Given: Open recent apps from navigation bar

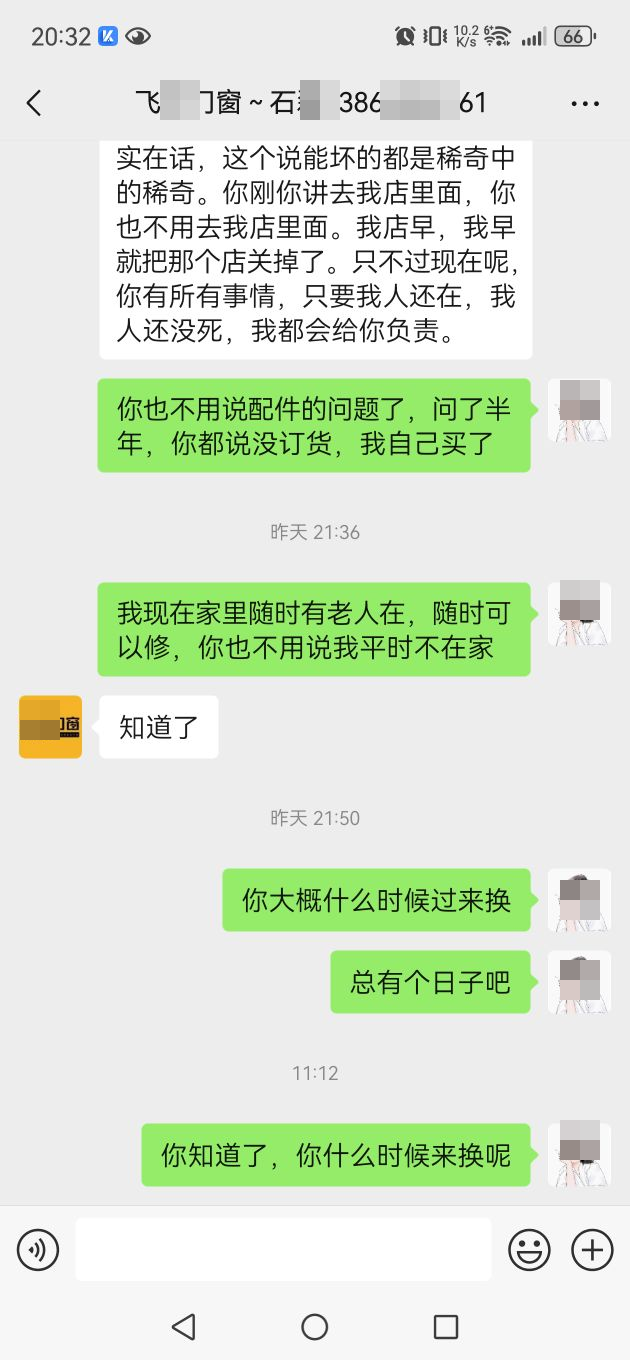Looking at the screenshot, I should pyautogui.click(x=446, y=1327).
